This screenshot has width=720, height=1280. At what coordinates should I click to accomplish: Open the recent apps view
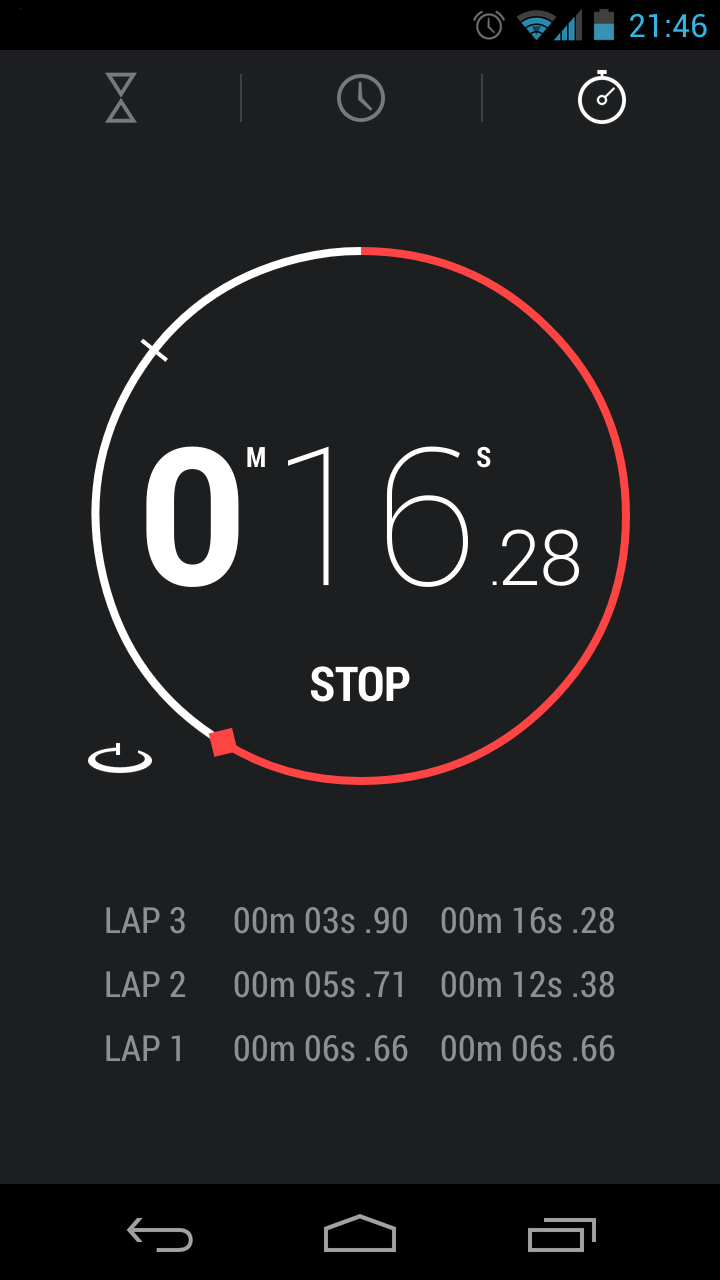pyautogui.click(x=561, y=1235)
